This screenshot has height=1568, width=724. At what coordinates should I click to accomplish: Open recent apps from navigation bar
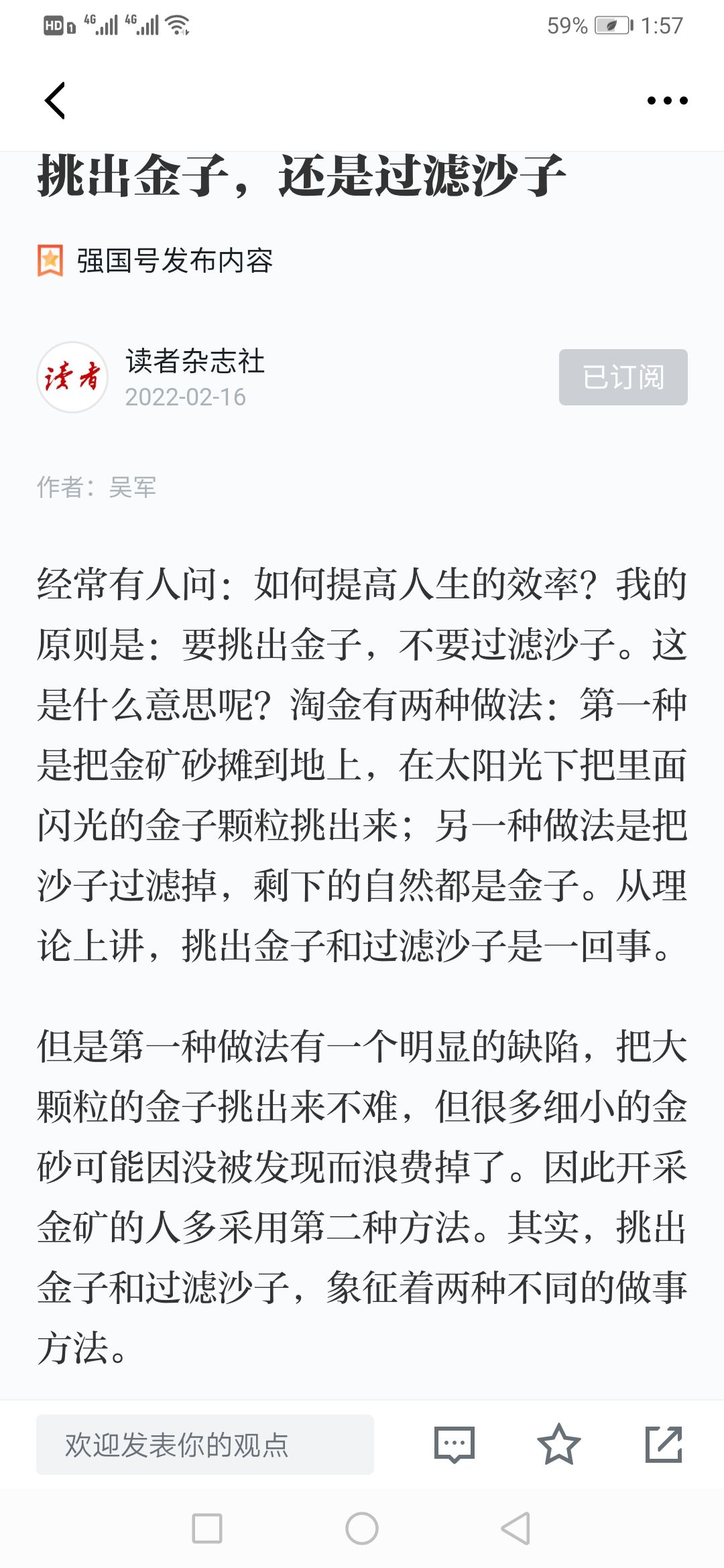[207, 1528]
